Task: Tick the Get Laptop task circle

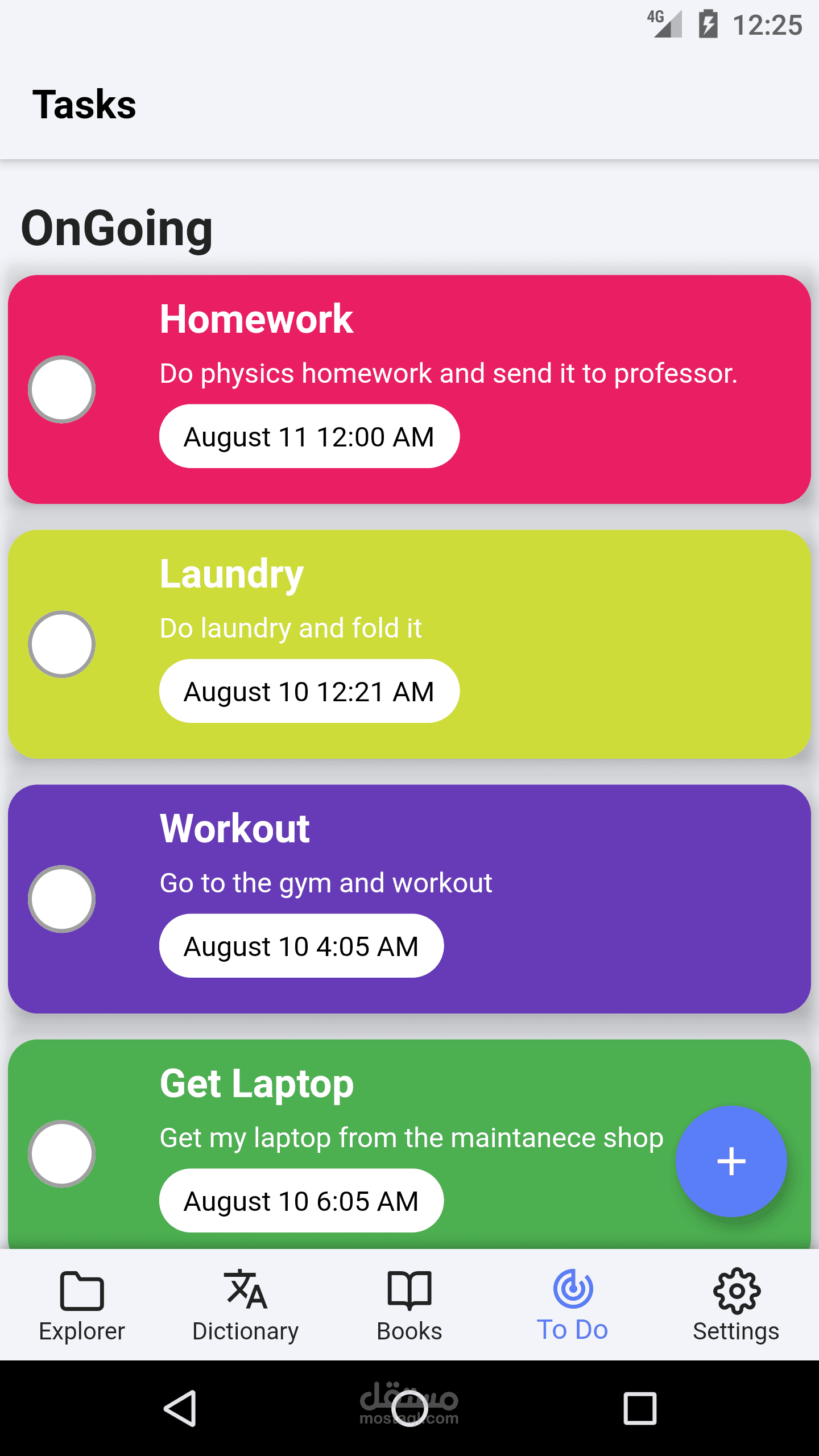Action: point(61,1154)
